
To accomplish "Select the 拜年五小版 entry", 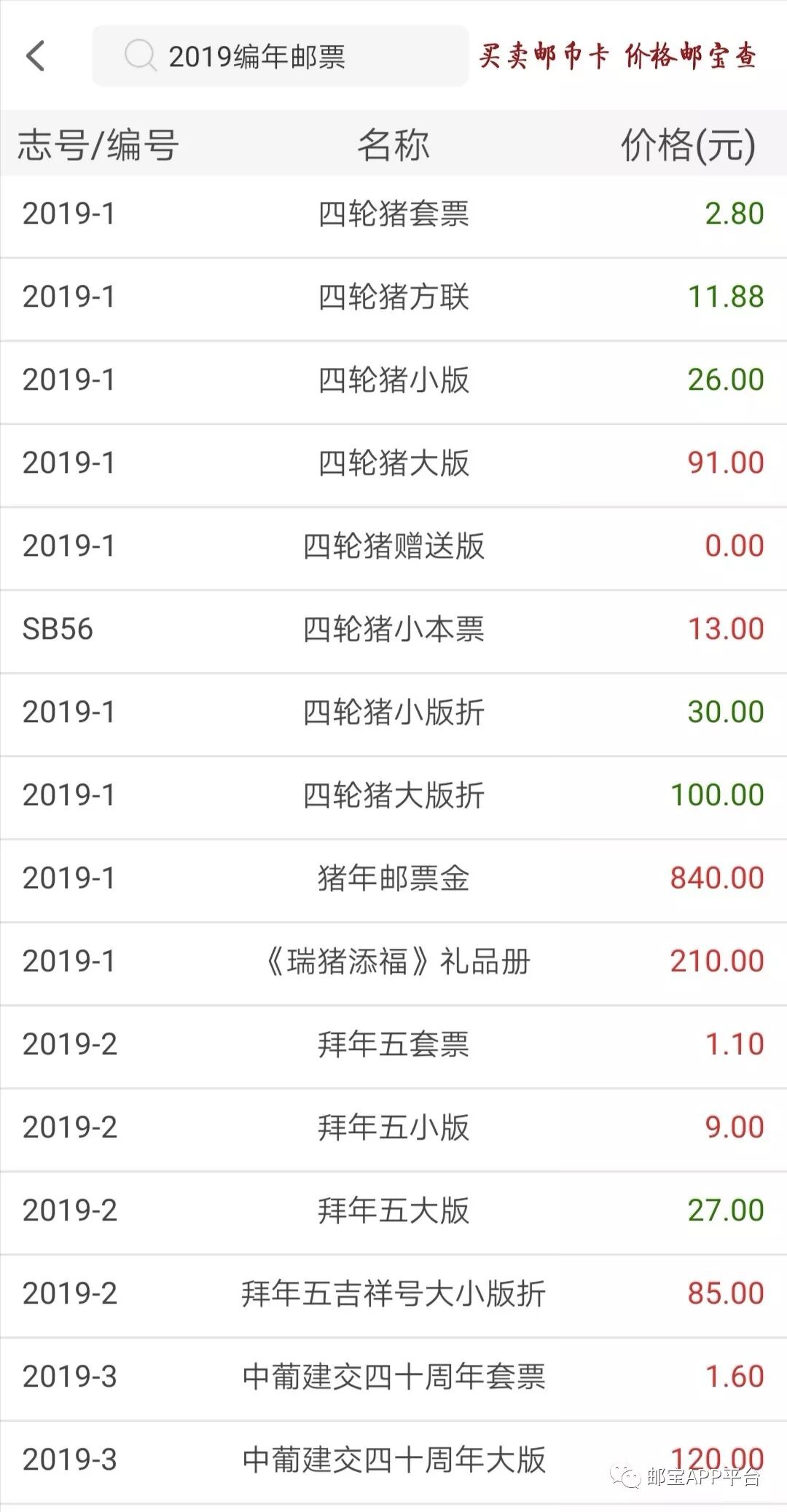I will (x=393, y=1128).
